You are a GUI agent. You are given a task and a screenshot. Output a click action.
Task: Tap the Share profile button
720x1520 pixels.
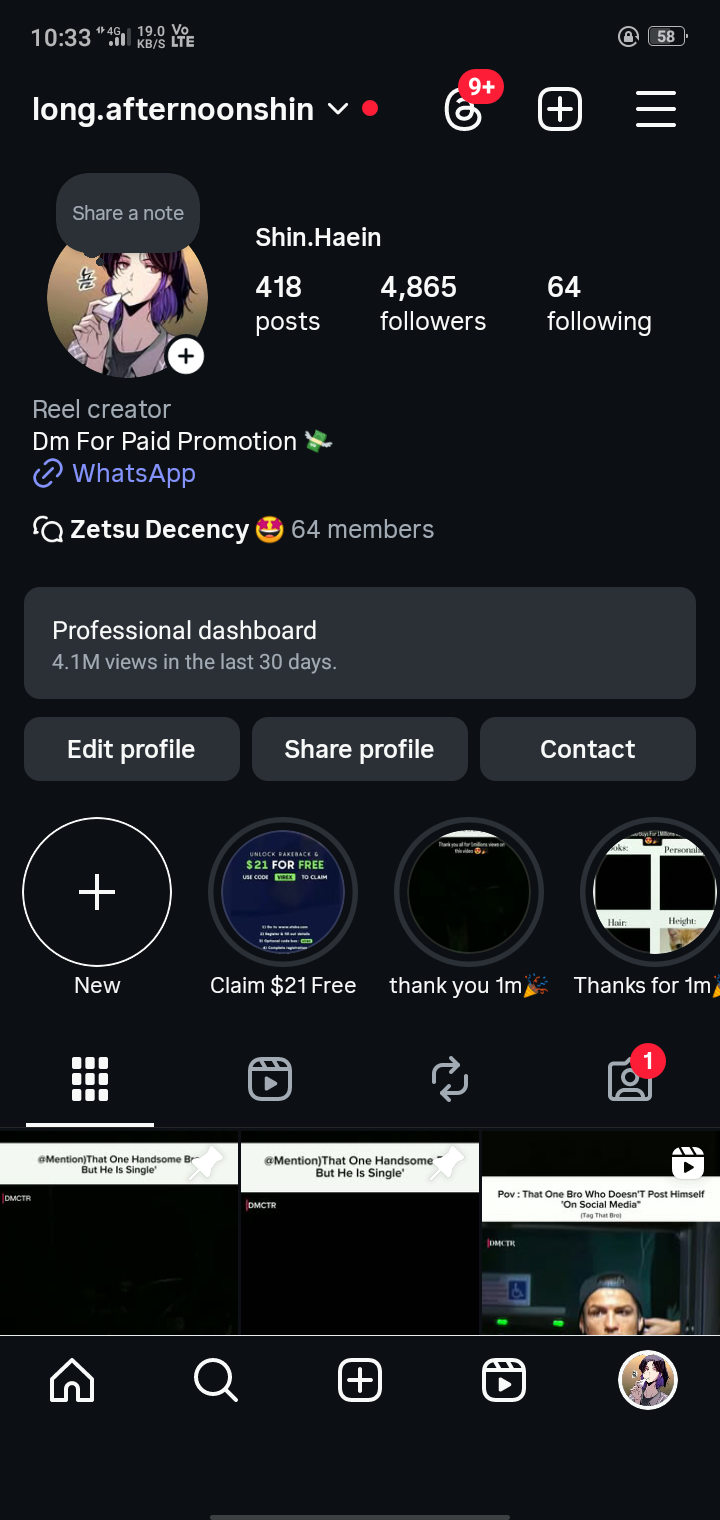pos(360,749)
